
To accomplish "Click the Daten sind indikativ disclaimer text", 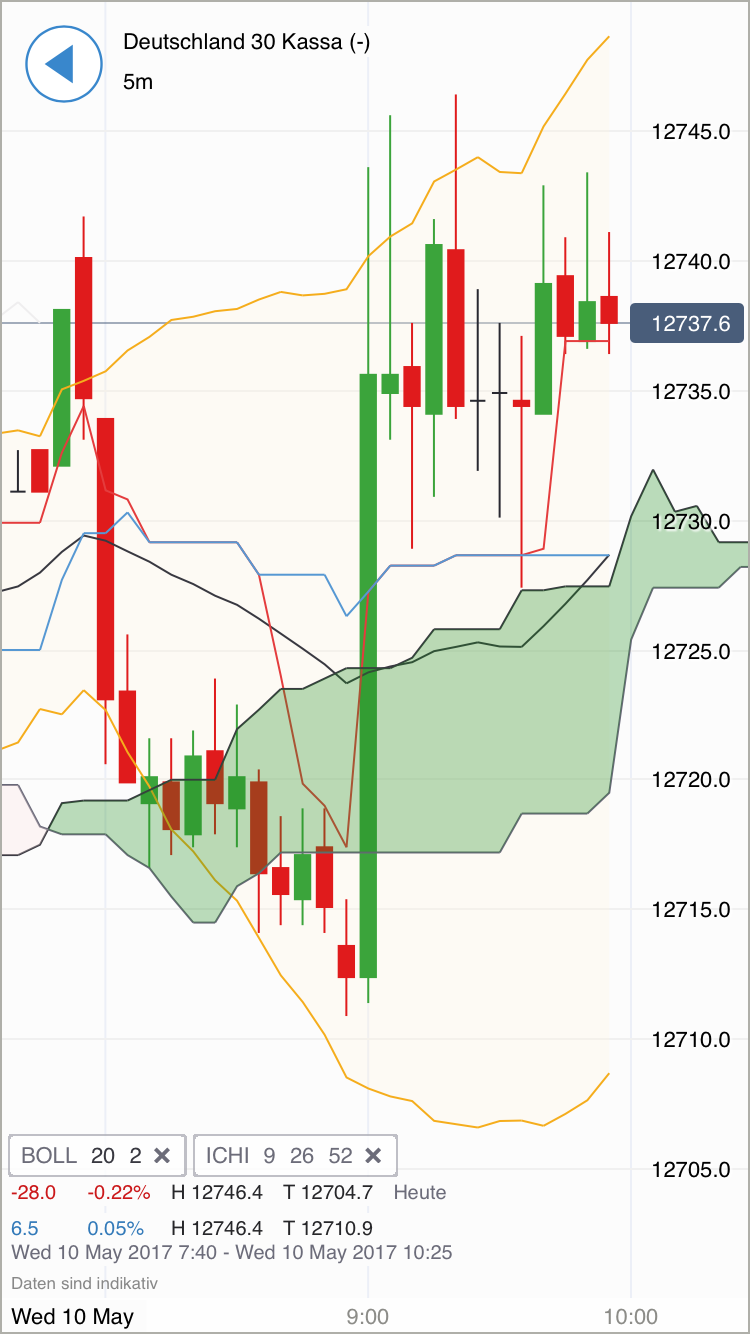I will [83, 1281].
